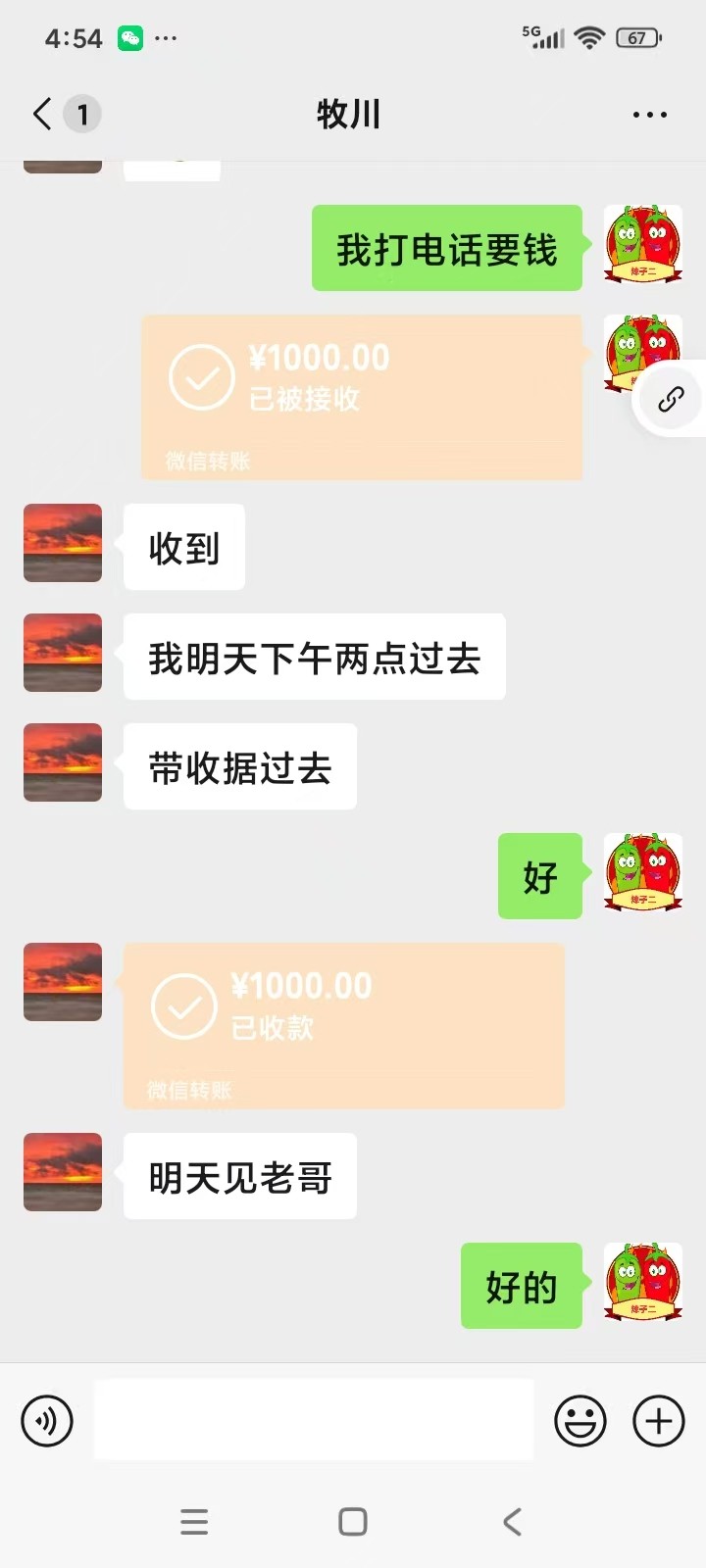View 牧川's profile from 收到 message avatar

(63, 543)
